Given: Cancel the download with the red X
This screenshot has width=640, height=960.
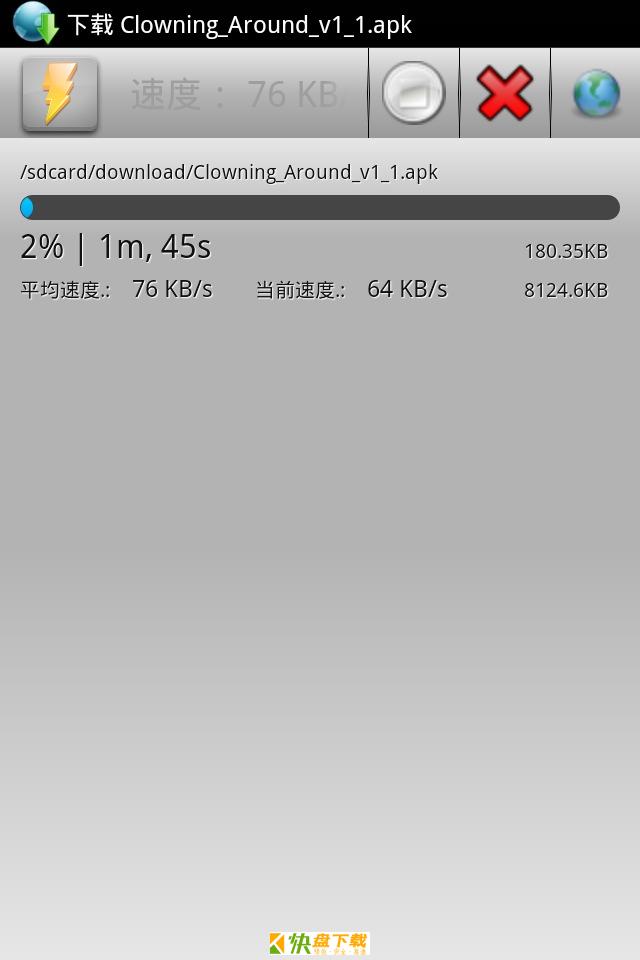Looking at the screenshot, I should (504, 94).
